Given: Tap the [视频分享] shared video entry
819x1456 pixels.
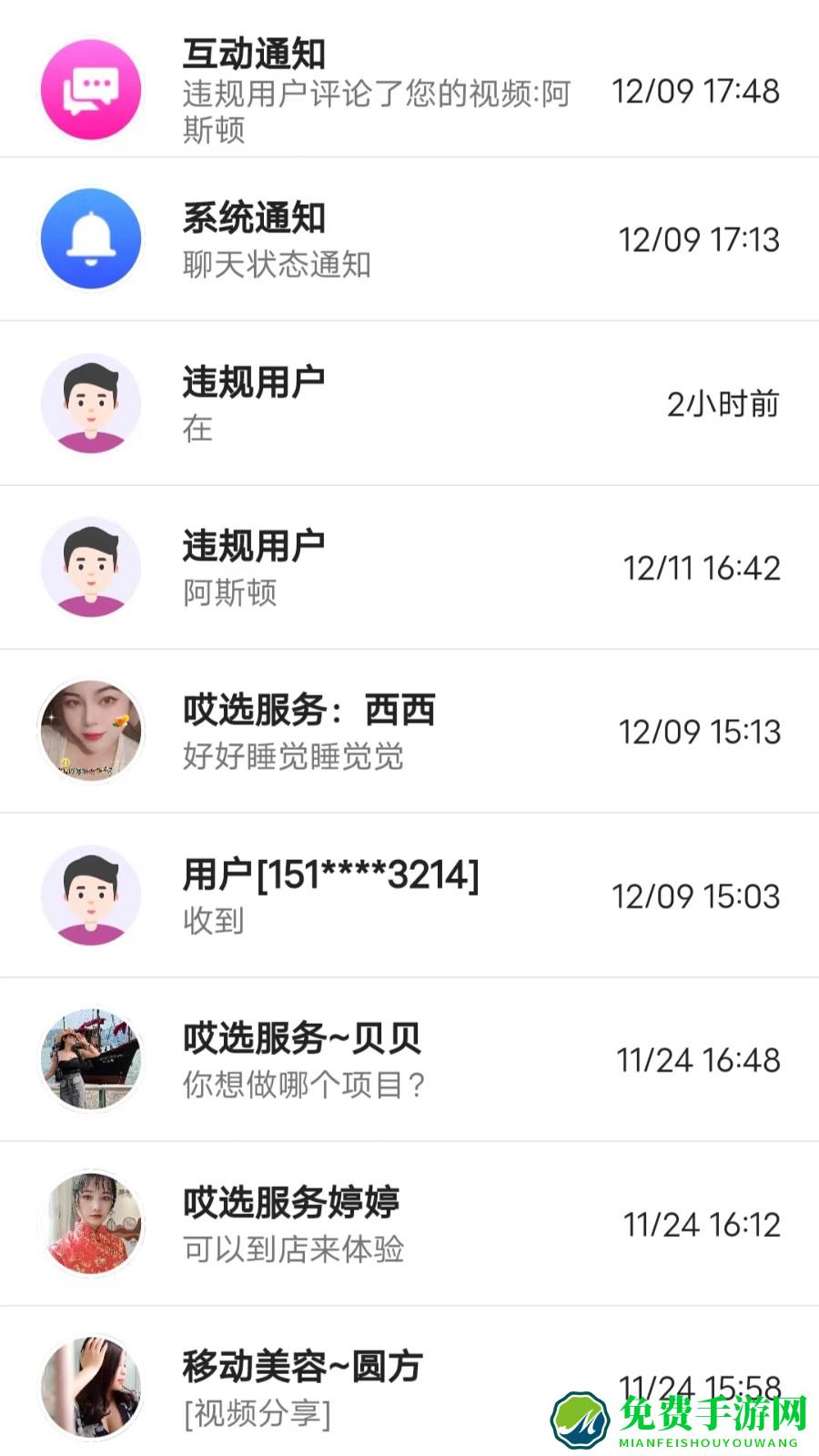Looking at the screenshot, I should pyautogui.click(x=258, y=1415).
